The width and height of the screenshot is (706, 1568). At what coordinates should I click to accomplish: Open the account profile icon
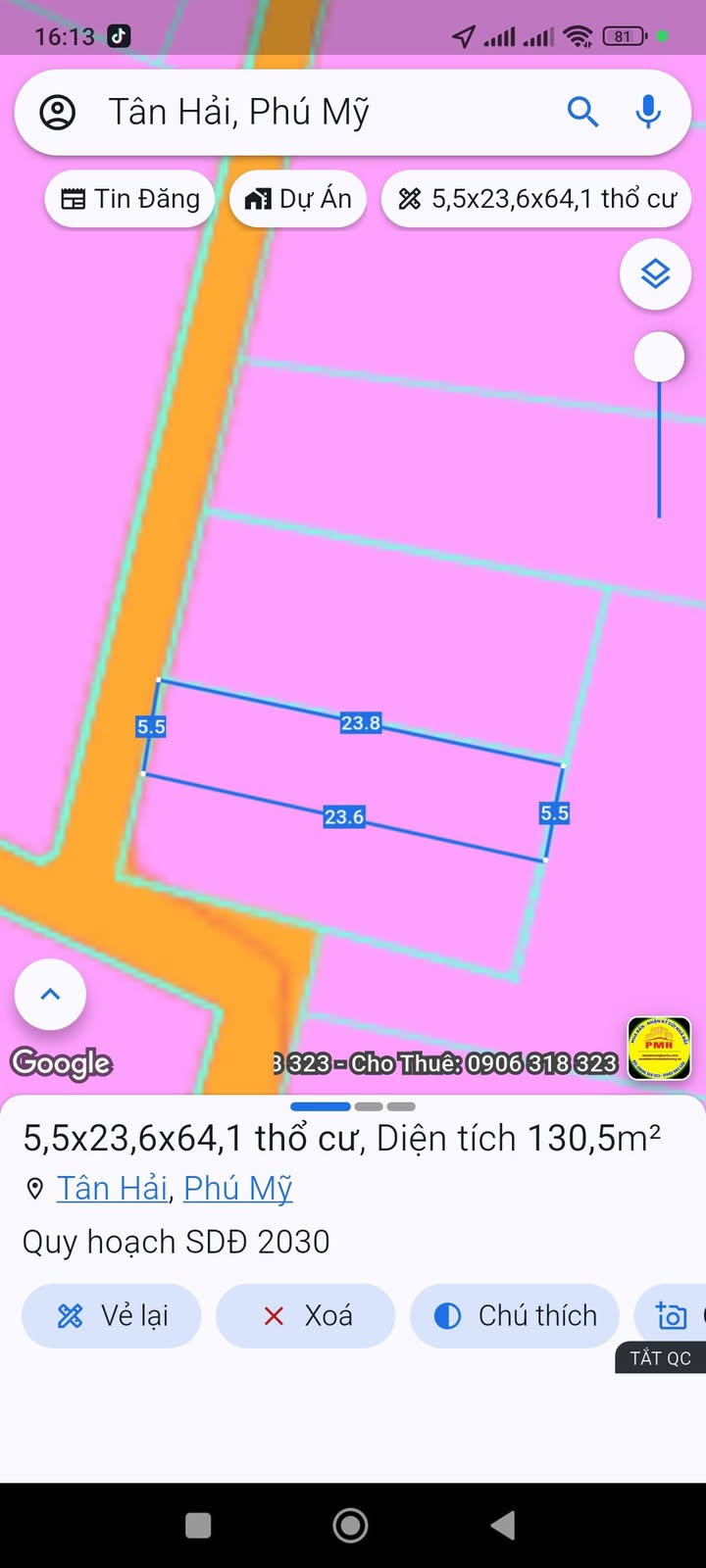coord(58,113)
